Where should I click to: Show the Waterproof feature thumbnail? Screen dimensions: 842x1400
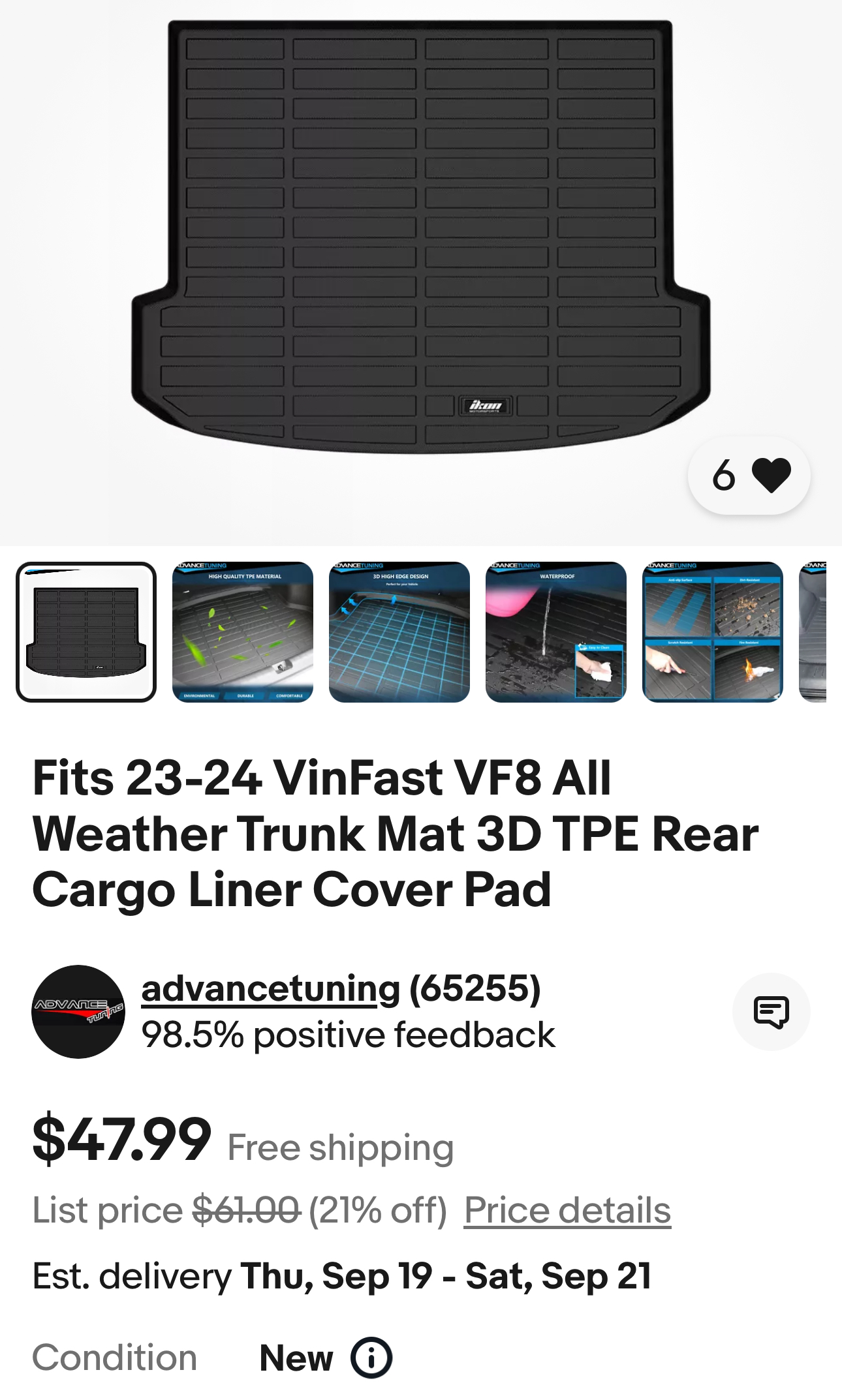(x=556, y=632)
